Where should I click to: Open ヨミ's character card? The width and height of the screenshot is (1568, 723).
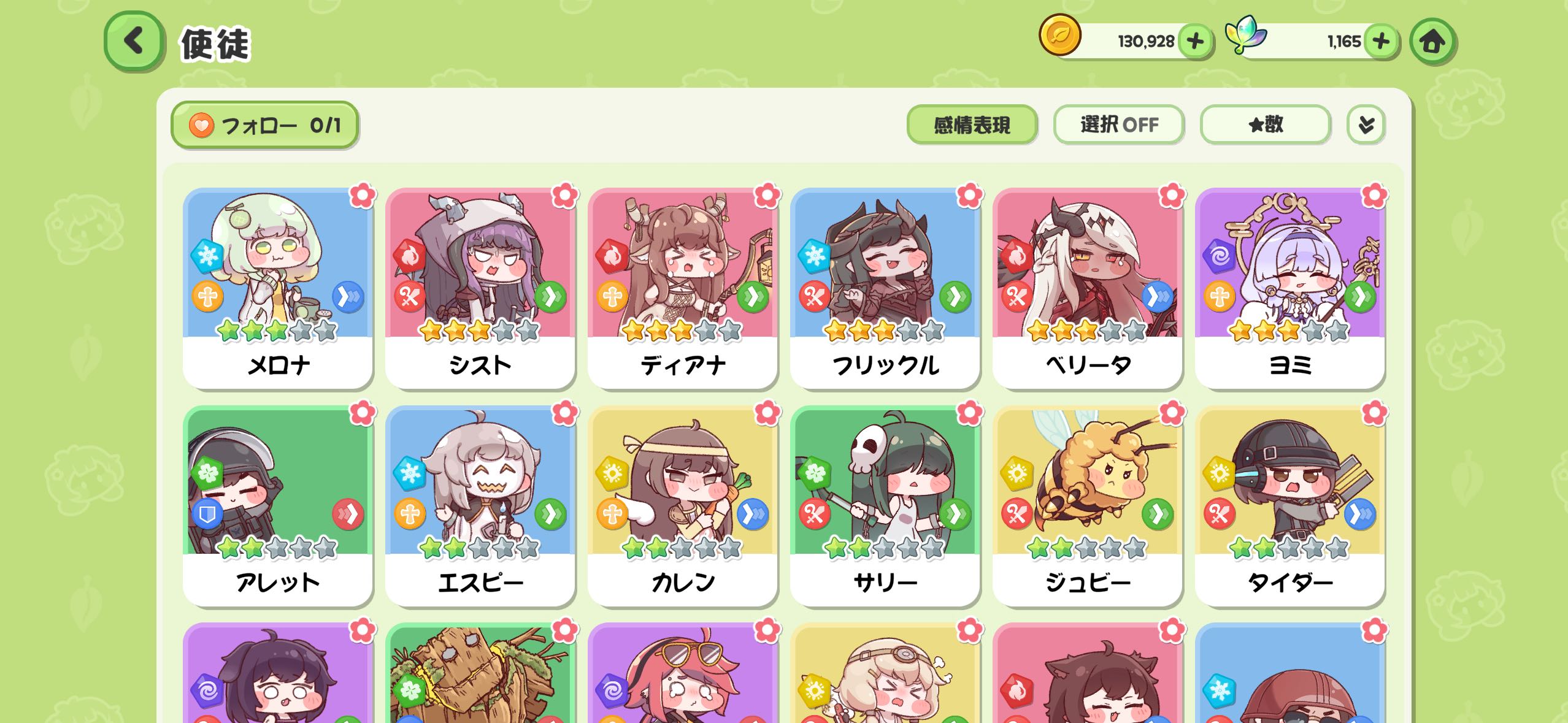point(1290,288)
